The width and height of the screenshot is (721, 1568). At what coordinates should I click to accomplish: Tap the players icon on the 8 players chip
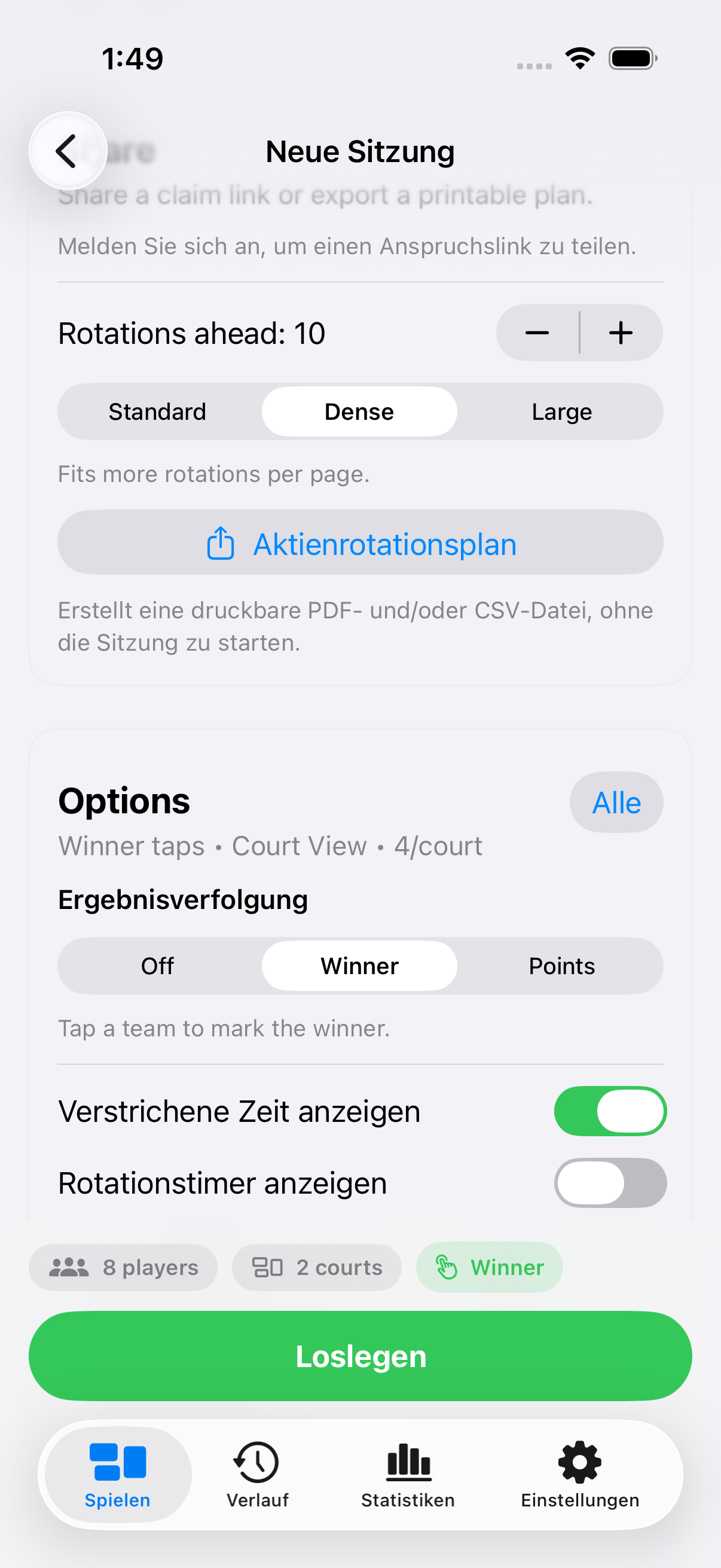click(x=69, y=1267)
